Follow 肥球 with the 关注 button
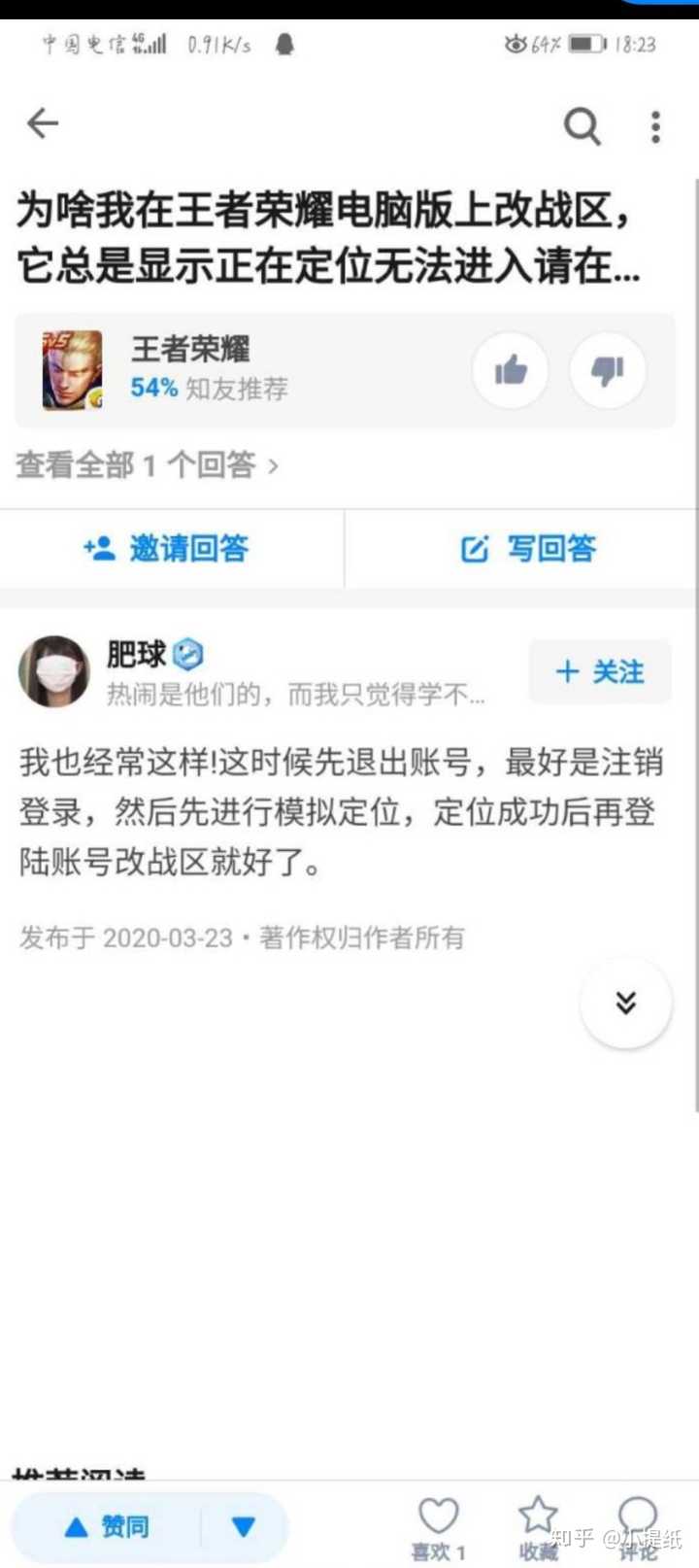This screenshot has width=699, height=1568. (x=600, y=671)
